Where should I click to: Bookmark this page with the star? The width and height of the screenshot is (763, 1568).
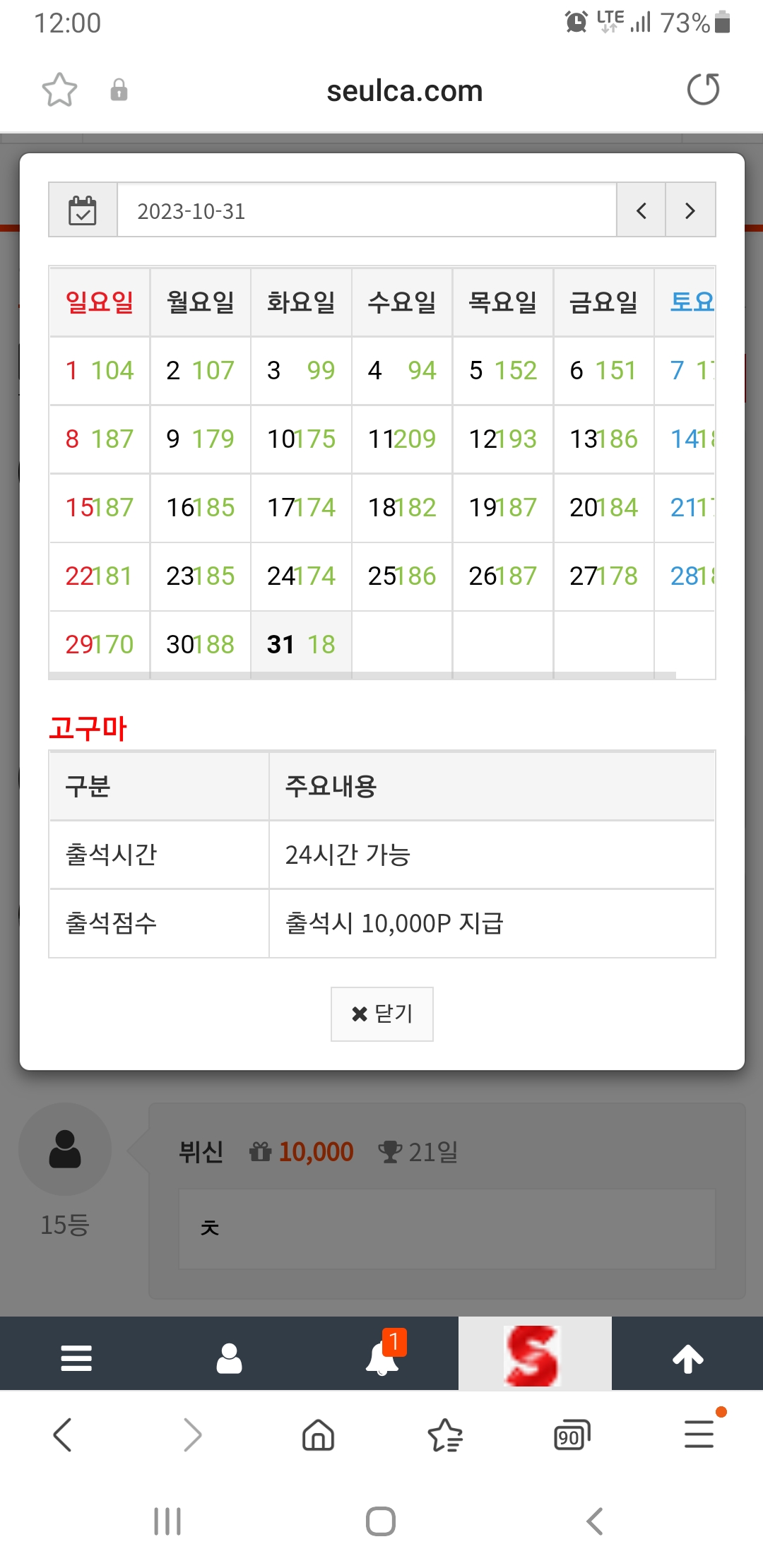pos(59,90)
